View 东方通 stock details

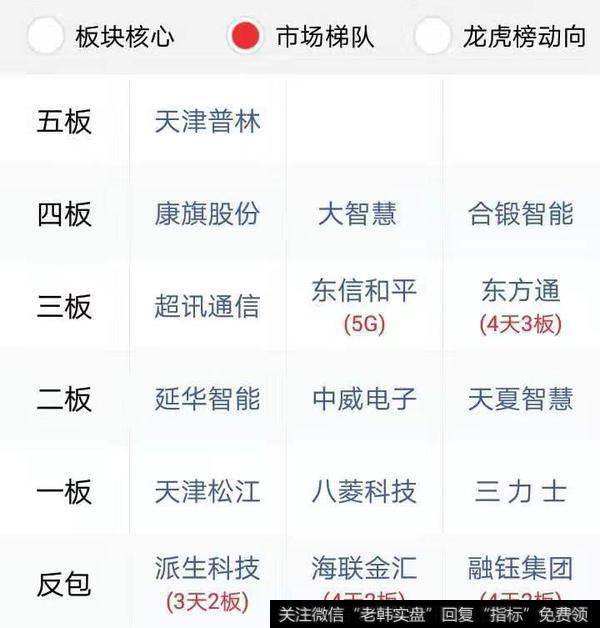[520, 292]
